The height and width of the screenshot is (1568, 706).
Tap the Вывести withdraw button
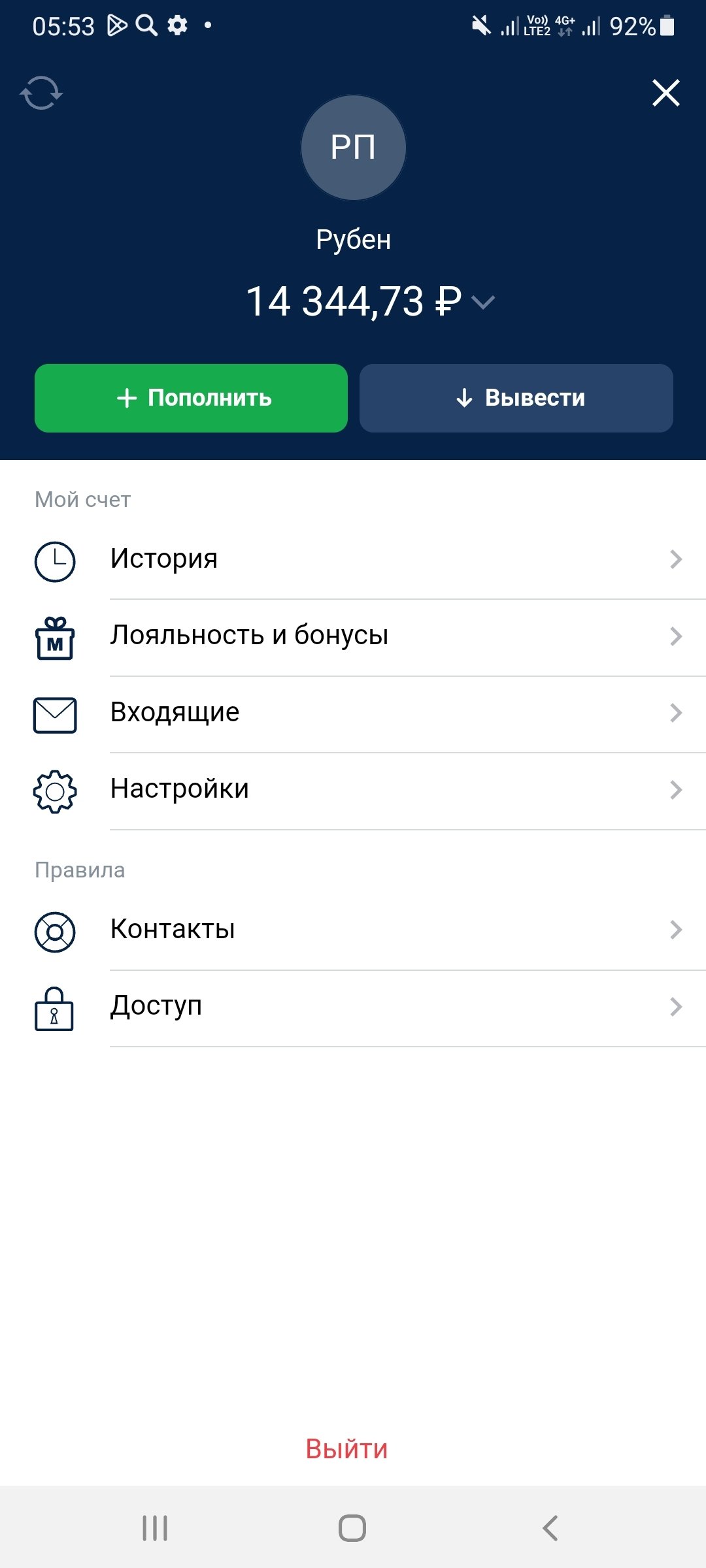click(516, 398)
